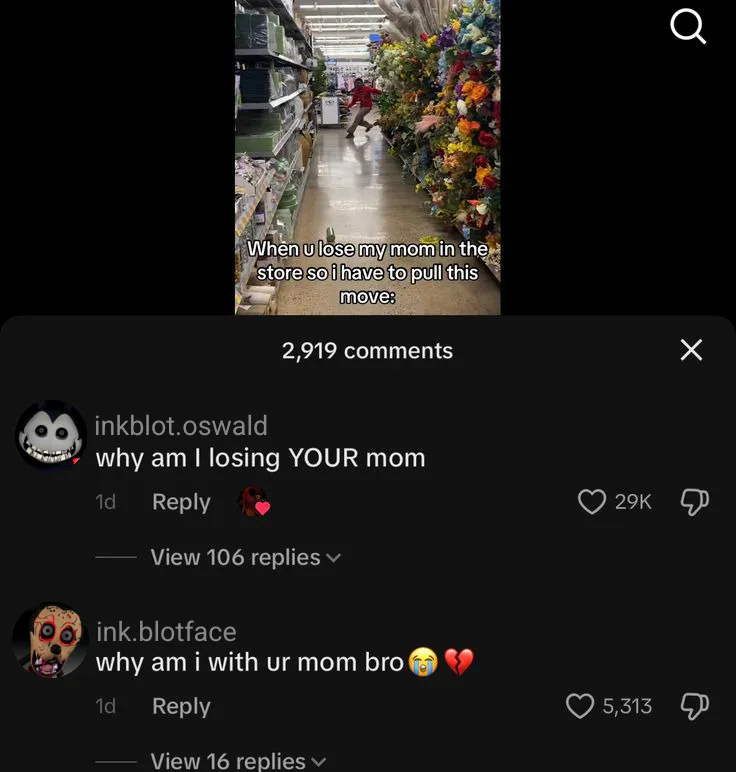
Task: Reply to inkblot.oswald's comment
Action: tap(181, 502)
